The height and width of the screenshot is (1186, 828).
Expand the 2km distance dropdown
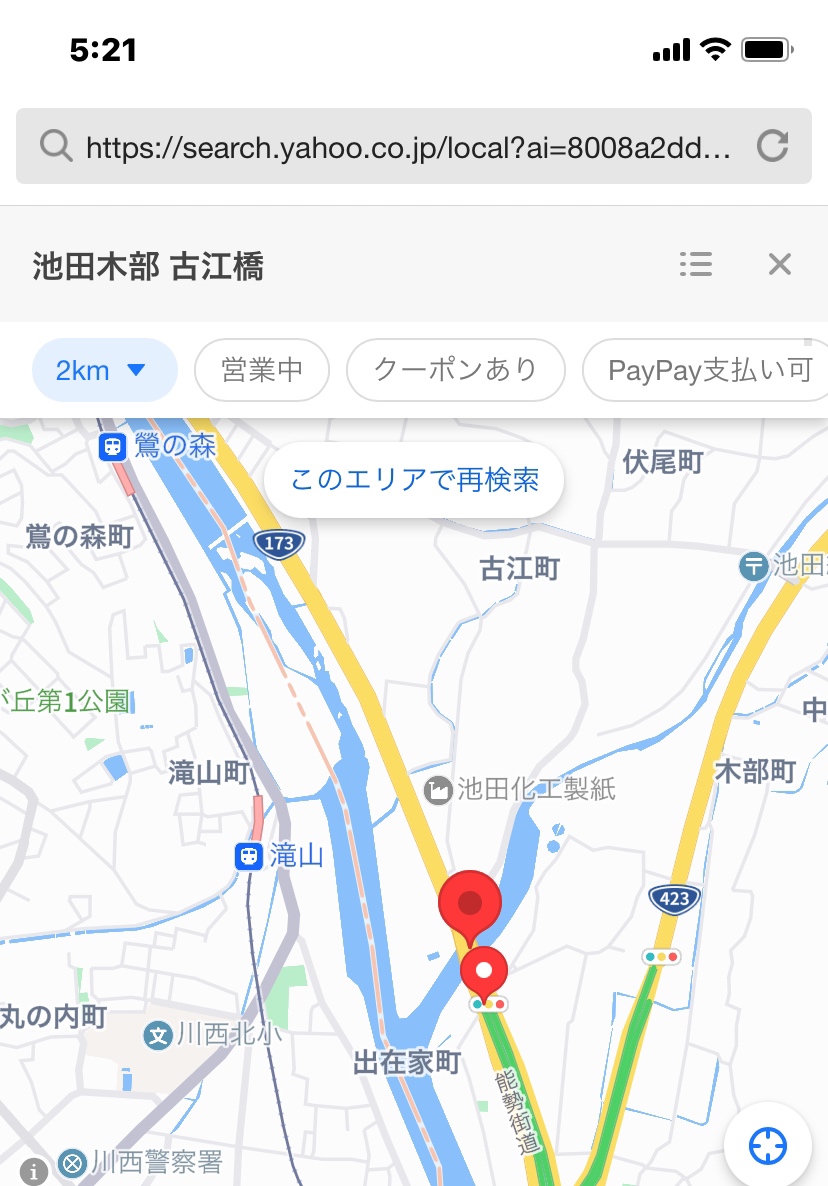[x=104, y=370]
